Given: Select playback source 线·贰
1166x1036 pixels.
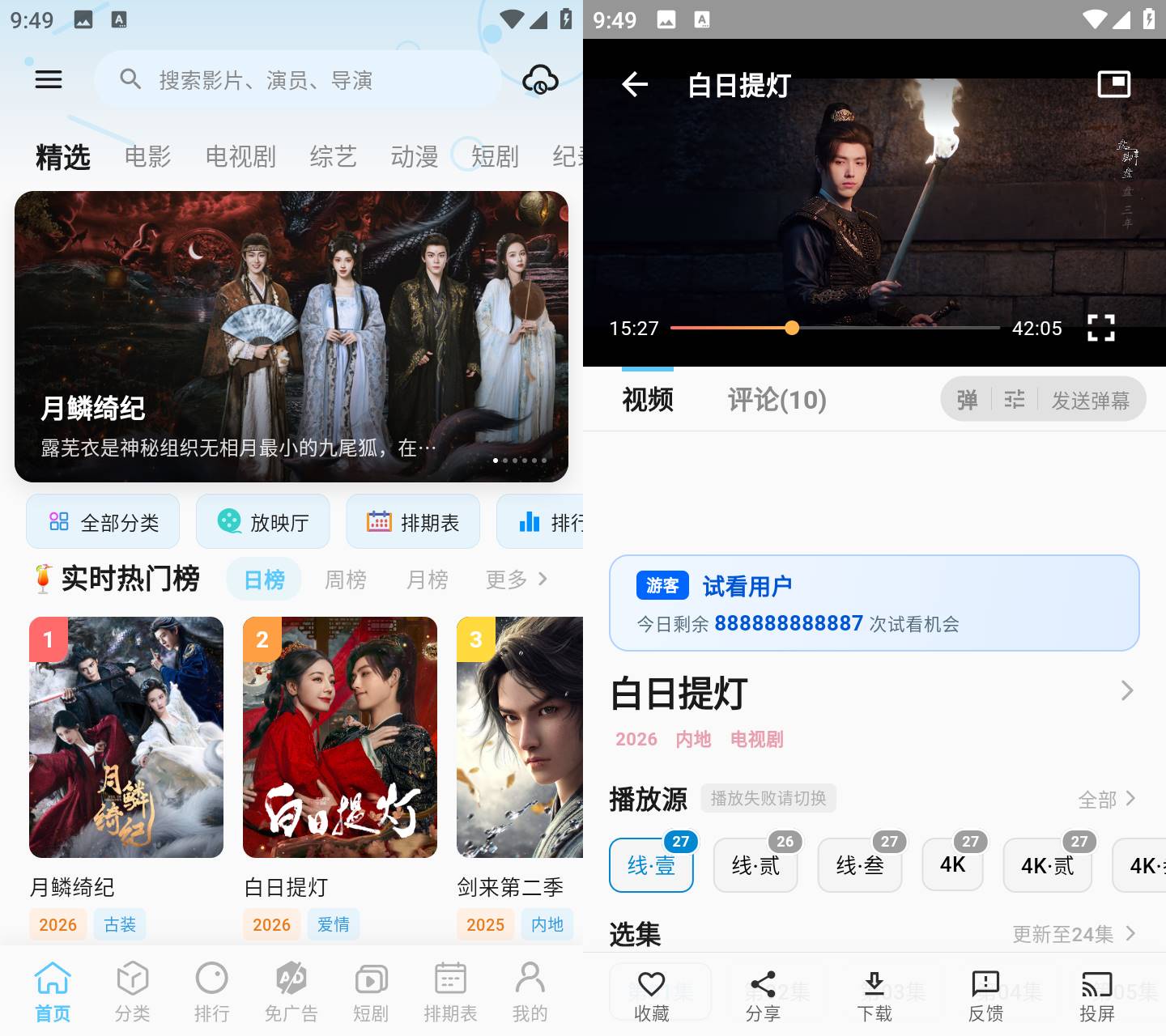Looking at the screenshot, I should click(755, 865).
